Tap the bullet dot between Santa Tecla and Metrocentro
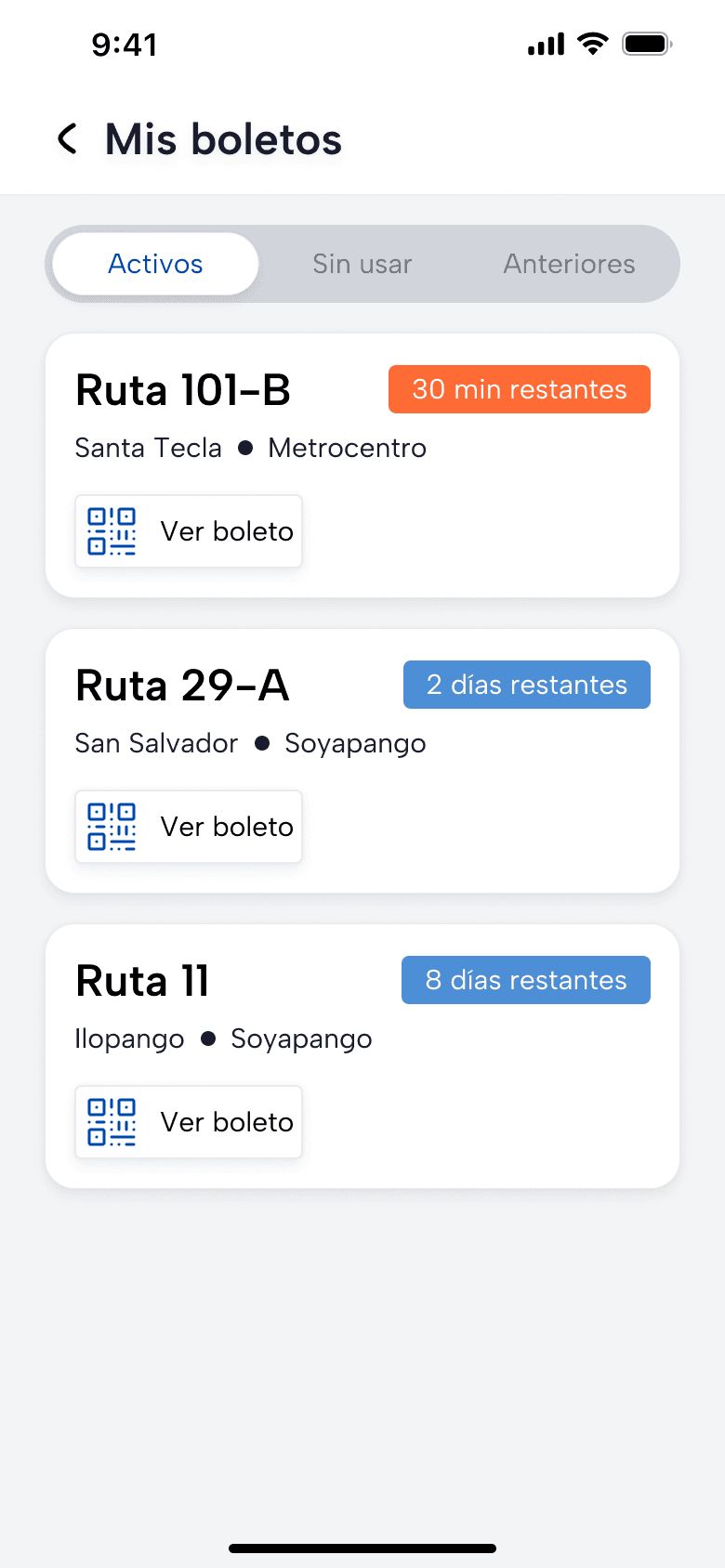This screenshot has height=1568, width=725. tap(244, 448)
